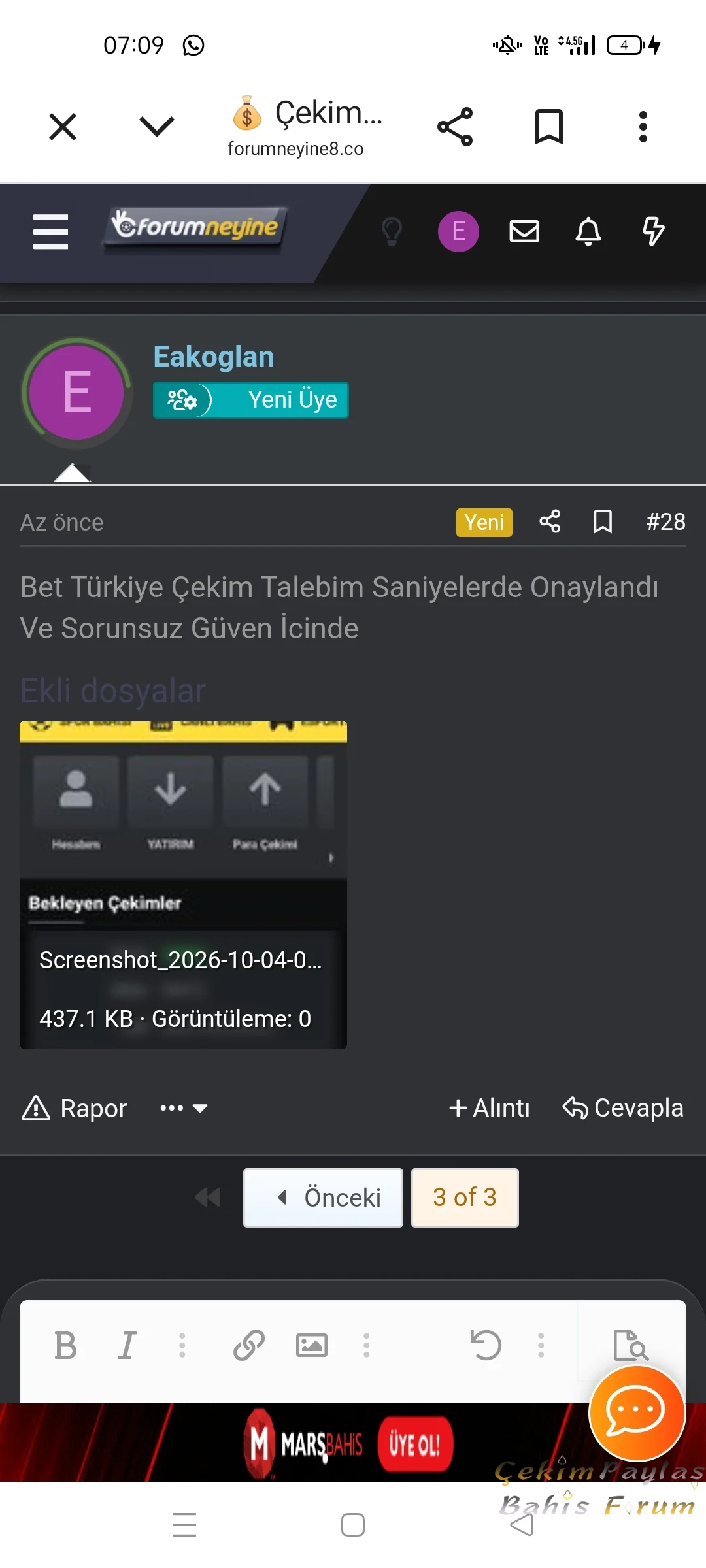The width and height of the screenshot is (706, 1568).
Task: Add post to quotes with Alıntı
Action: (x=489, y=1108)
